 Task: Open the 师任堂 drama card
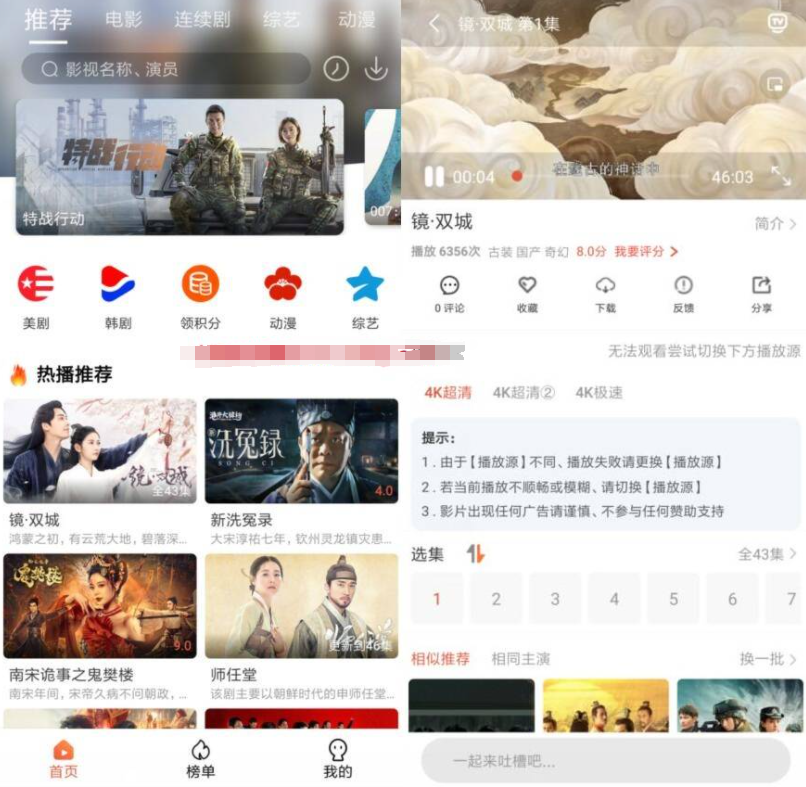[301, 618]
